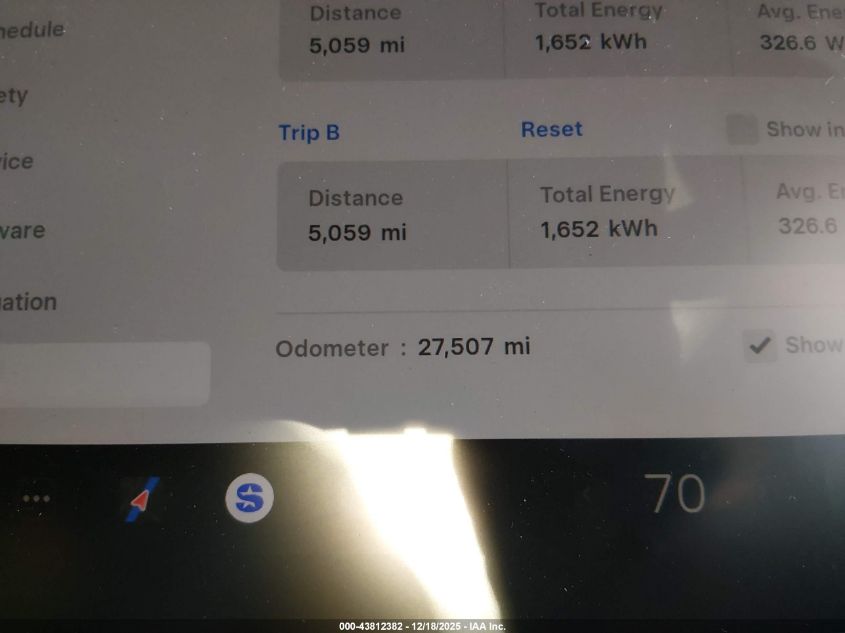Tick the Trip B show checkbox
This screenshot has width=845, height=633.
[x=742, y=130]
